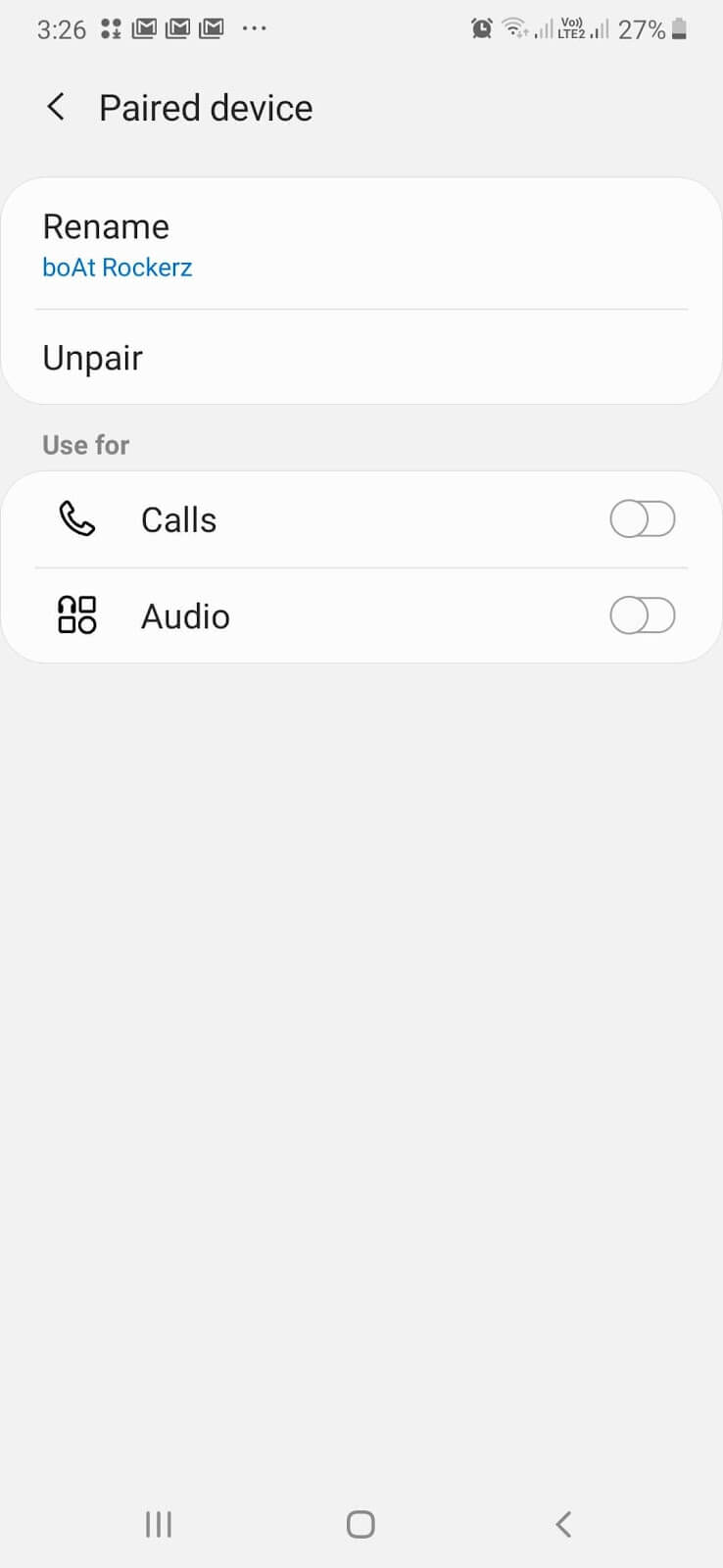The width and height of the screenshot is (723, 1568).
Task: Select the Rename option
Action: 106,226
